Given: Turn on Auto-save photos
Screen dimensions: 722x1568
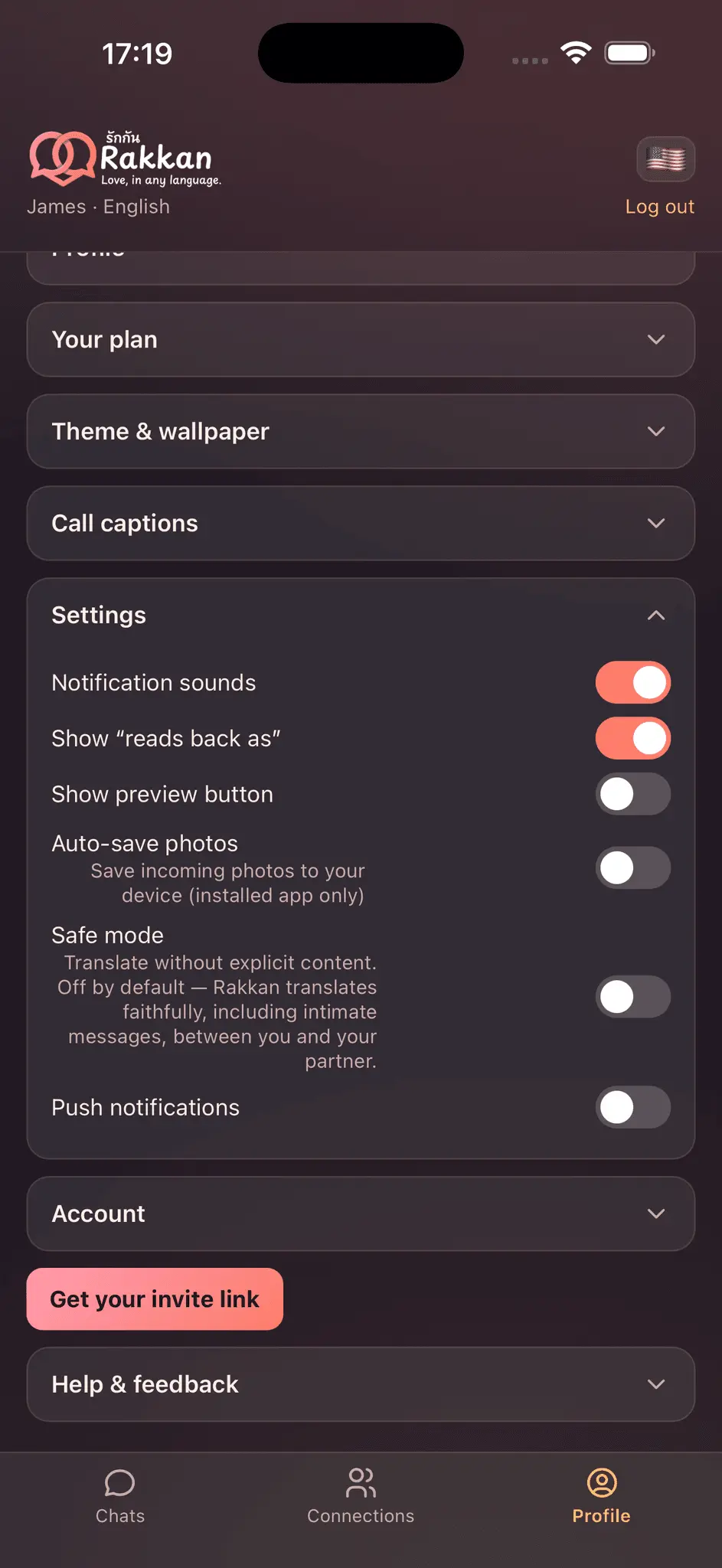Looking at the screenshot, I should pyautogui.click(x=633, y=868).
